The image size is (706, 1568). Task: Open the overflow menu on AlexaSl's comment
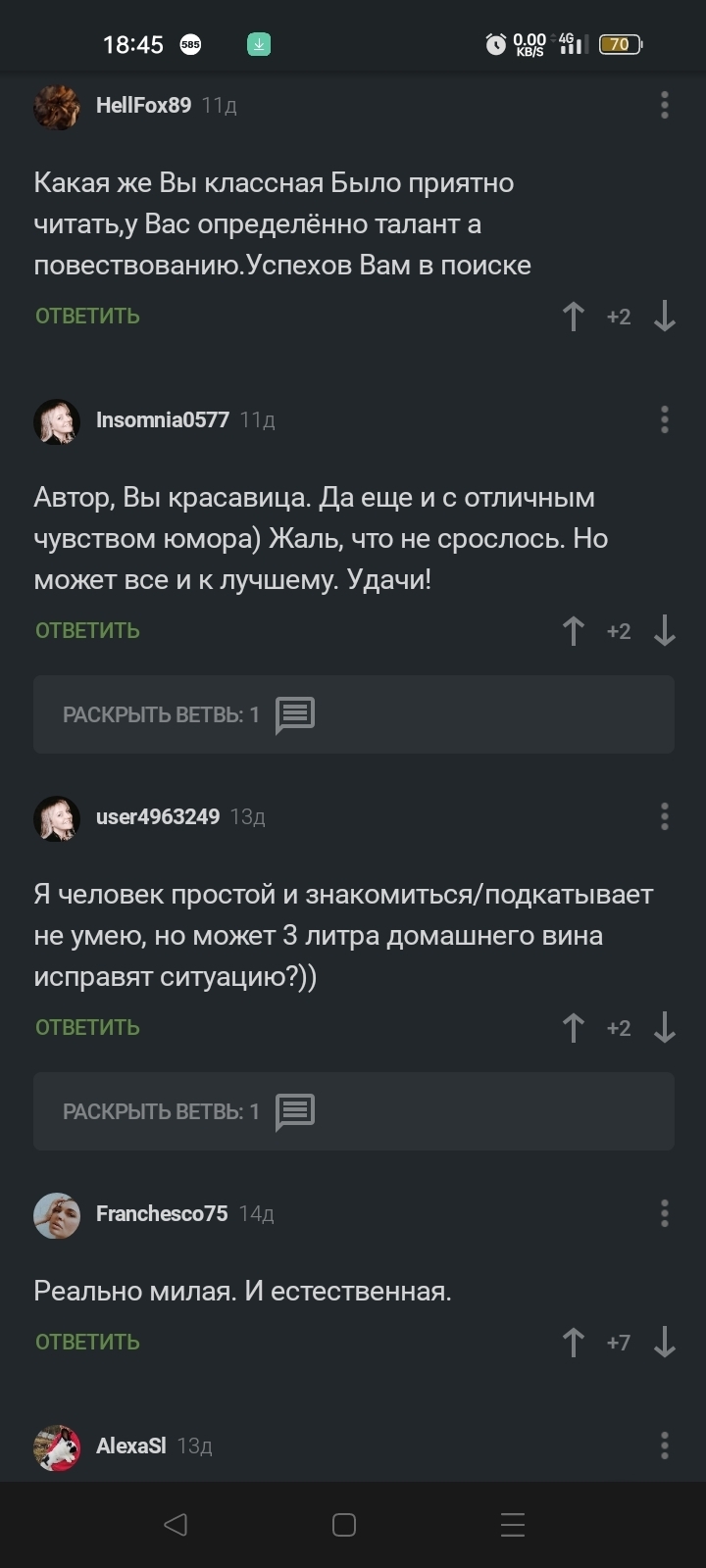pos(664,1445)
